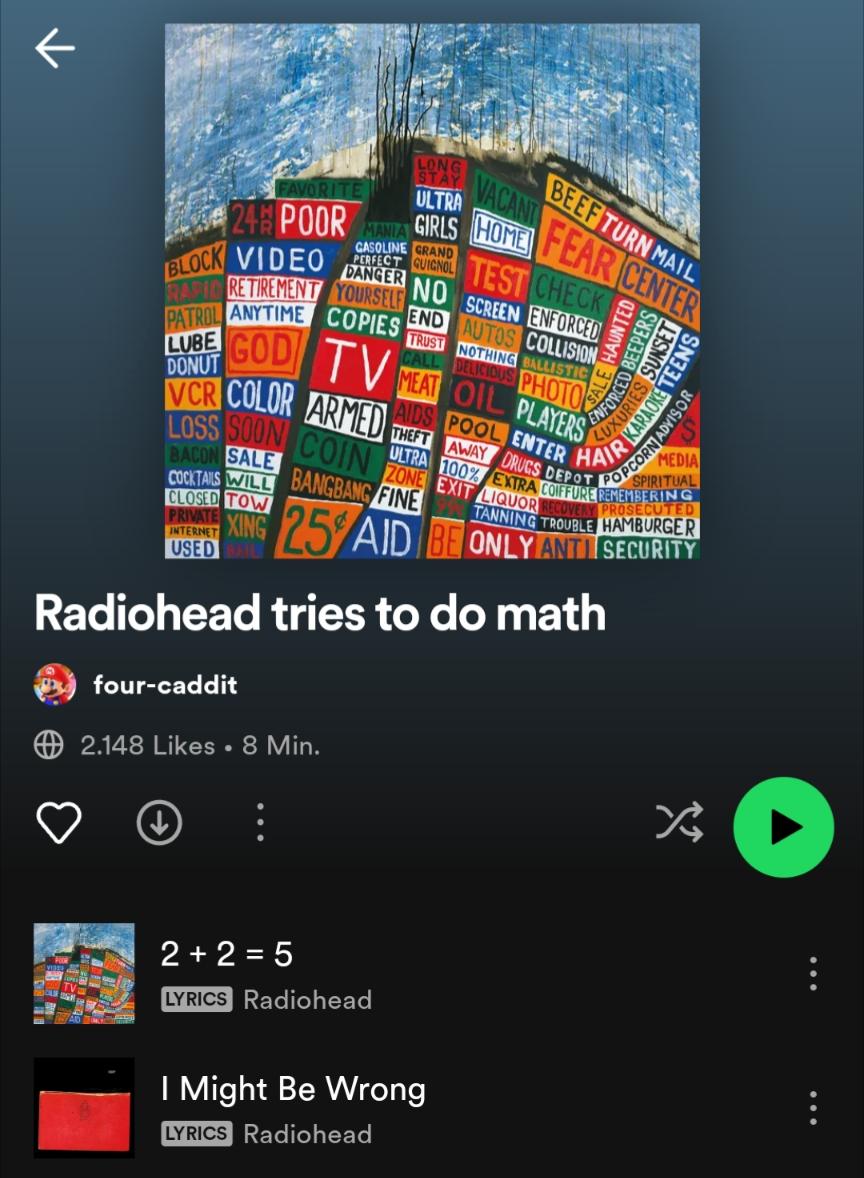
Task: Start playing the playlist
Action: pos(783,827)
